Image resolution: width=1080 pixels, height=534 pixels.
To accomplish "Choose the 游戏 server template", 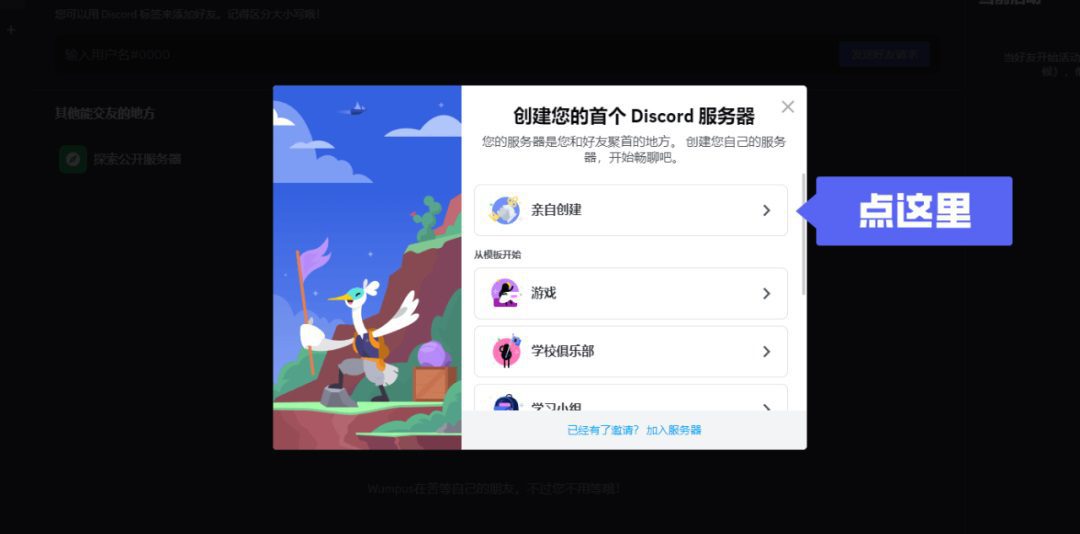I will (x=630, y=293).
